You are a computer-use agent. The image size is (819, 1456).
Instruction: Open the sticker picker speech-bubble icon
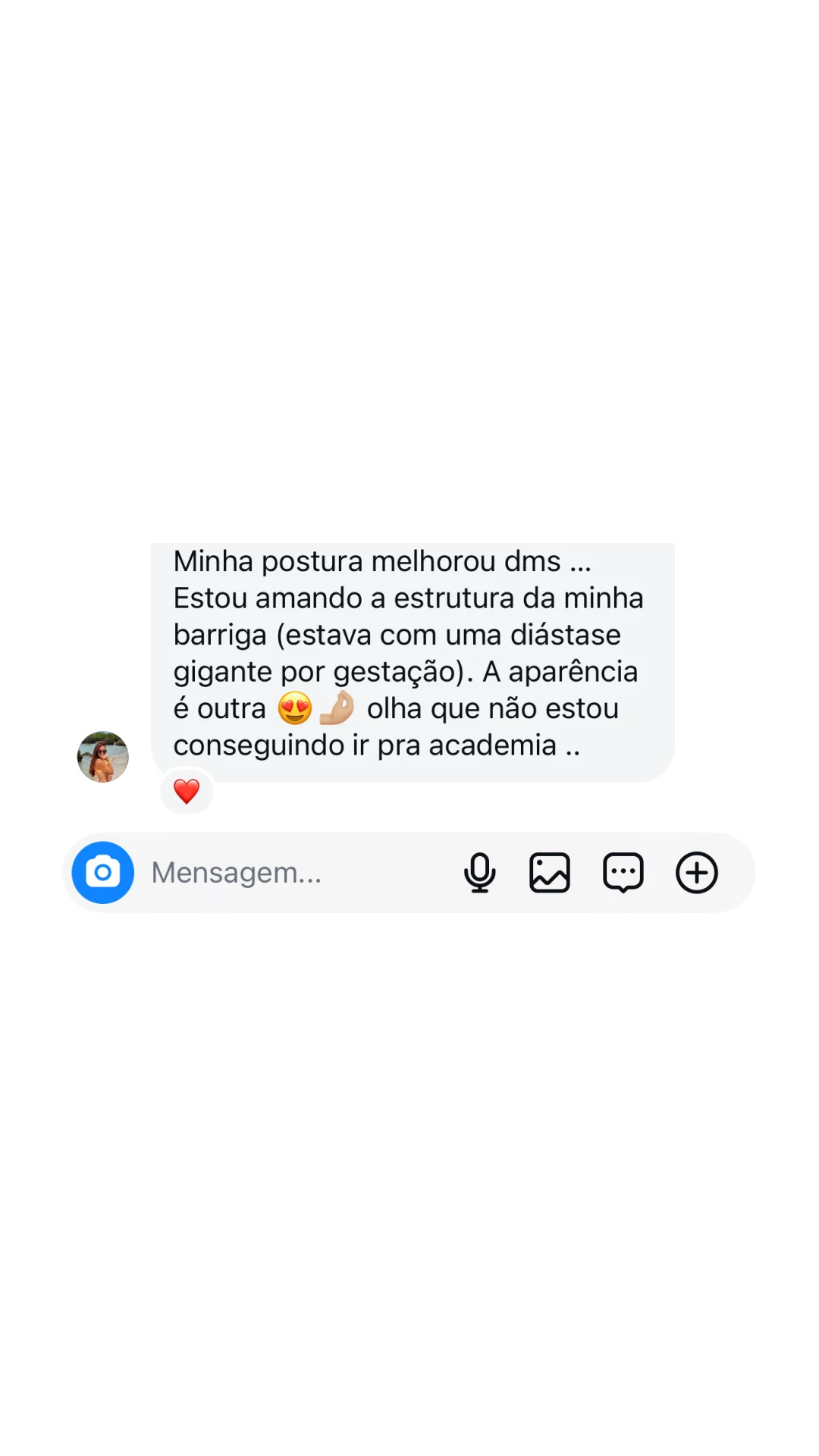tap(623, 872)
